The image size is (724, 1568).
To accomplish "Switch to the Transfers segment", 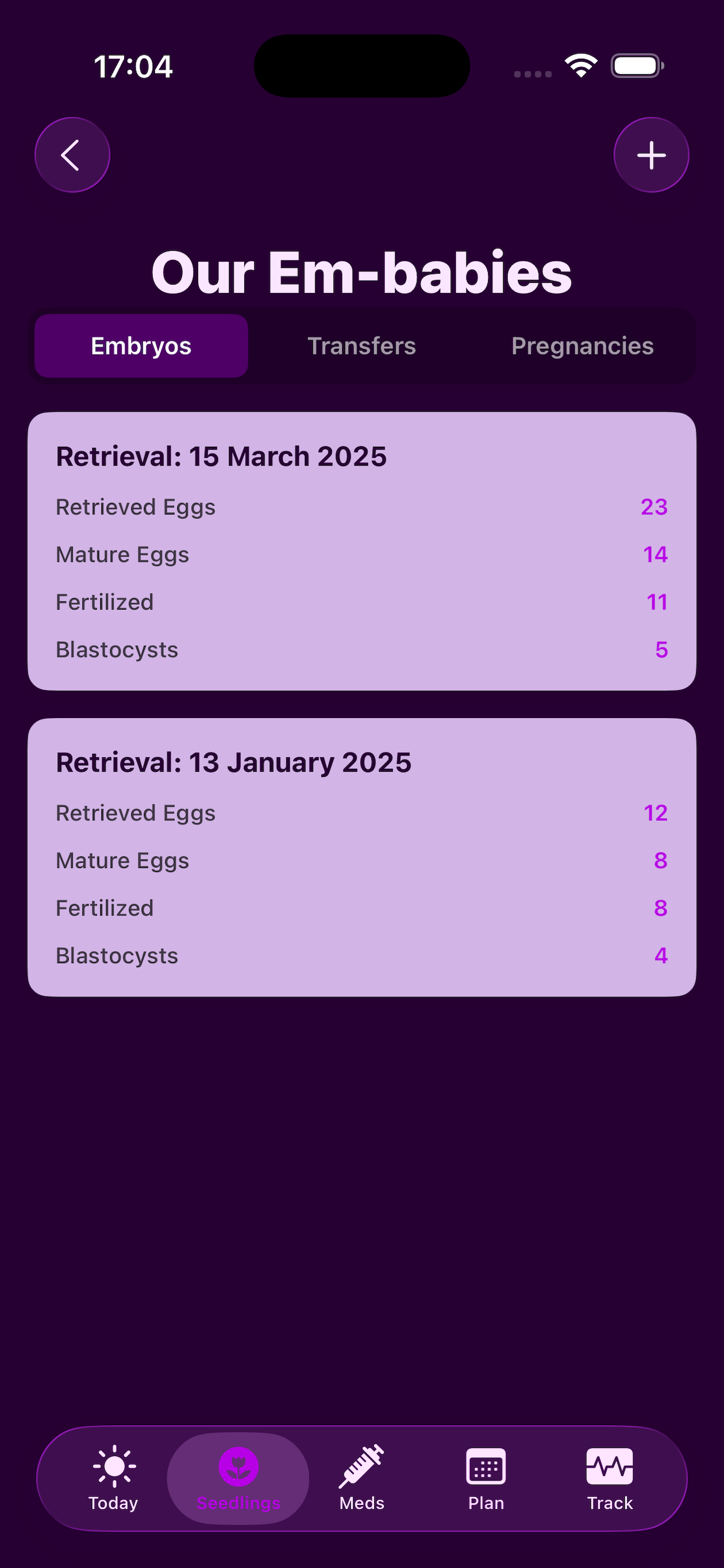I will point(361,346).
